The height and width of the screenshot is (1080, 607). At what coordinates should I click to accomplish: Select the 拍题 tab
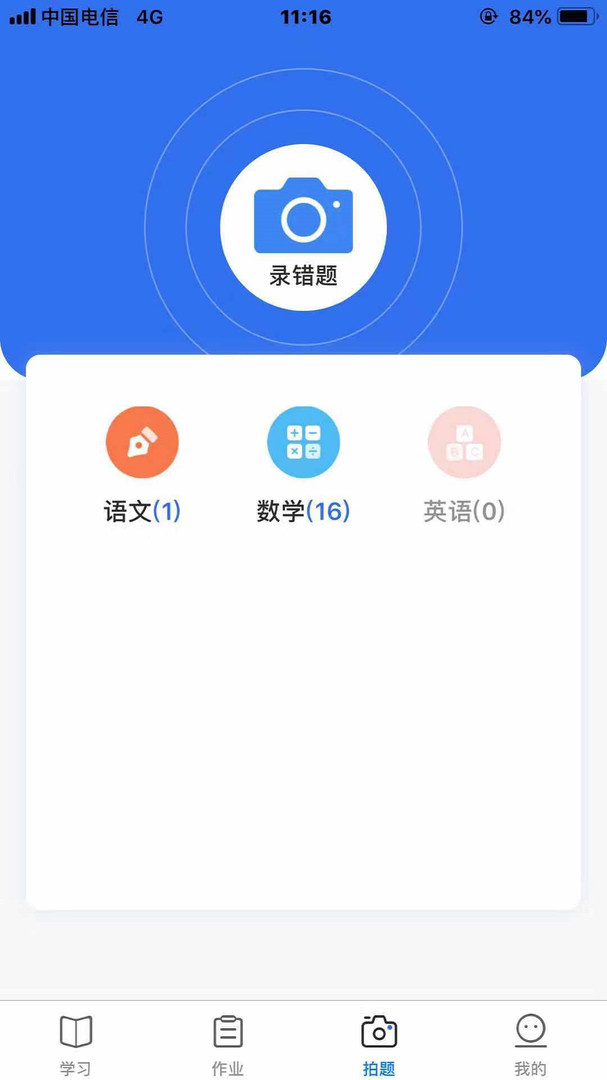click(379, 1044)
